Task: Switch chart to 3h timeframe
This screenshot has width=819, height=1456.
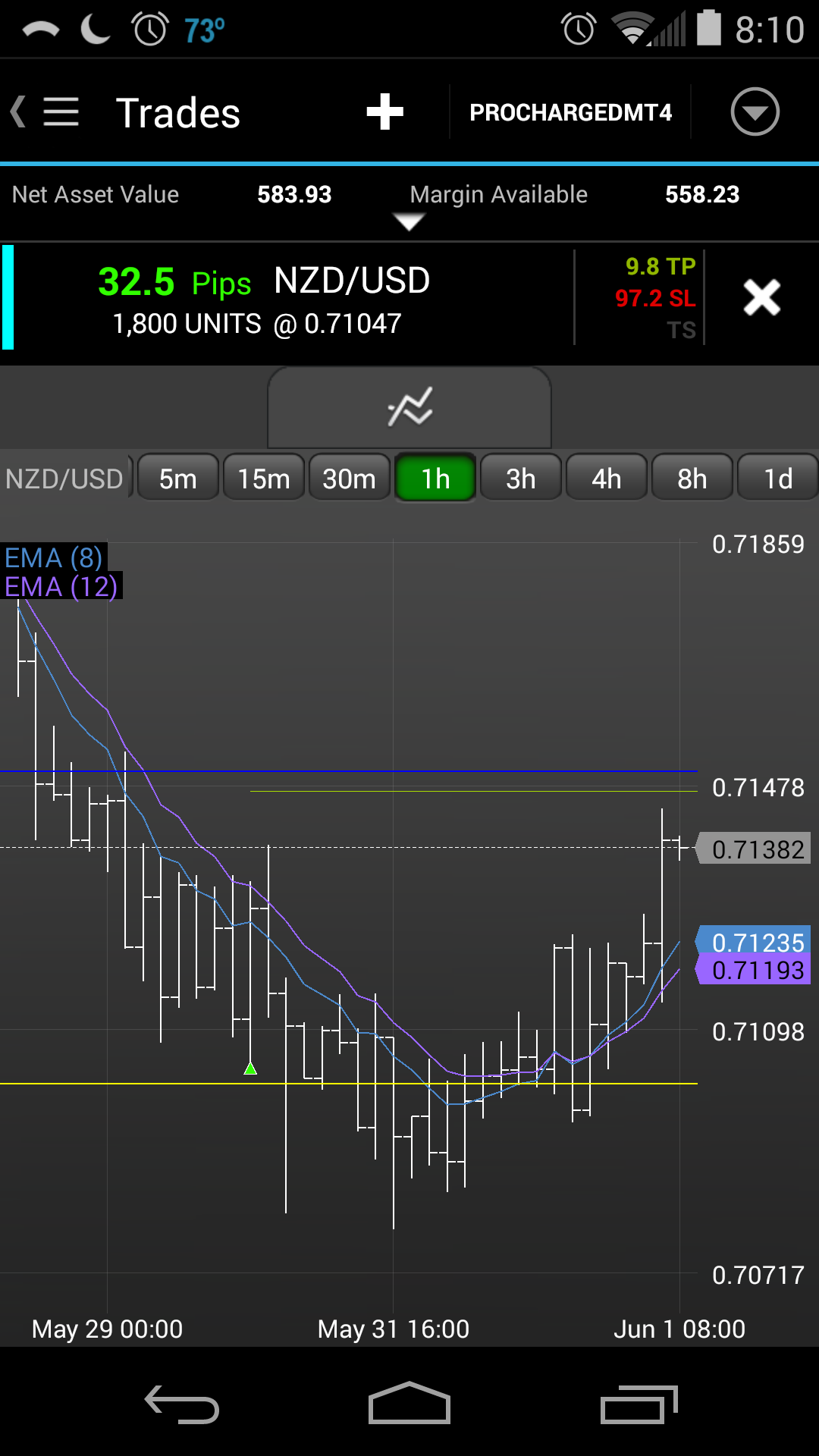Action: (x=521, y=479)
